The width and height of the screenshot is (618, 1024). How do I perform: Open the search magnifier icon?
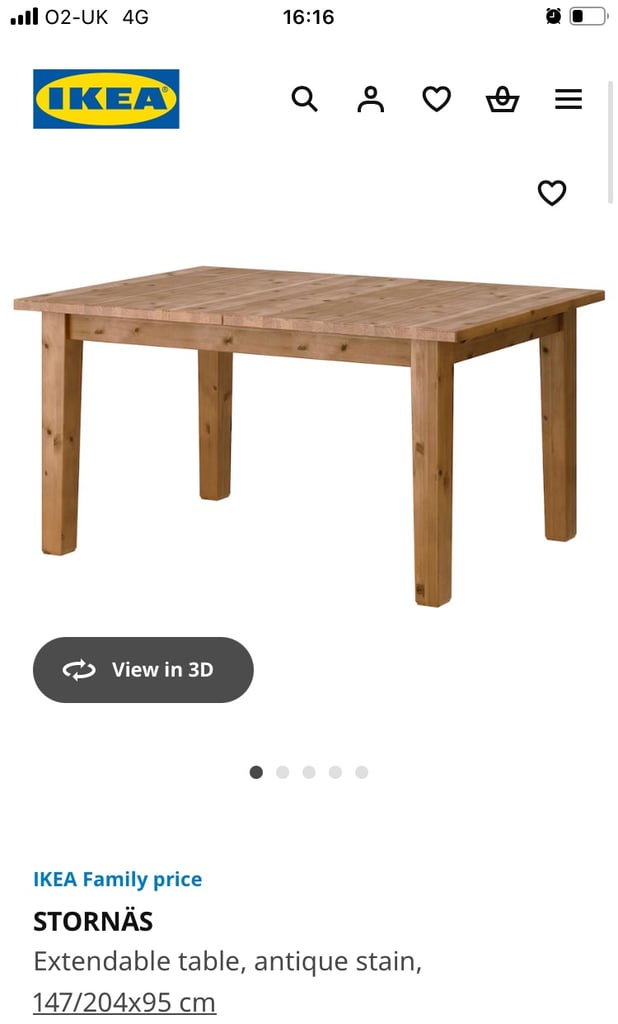coord(304,99)
